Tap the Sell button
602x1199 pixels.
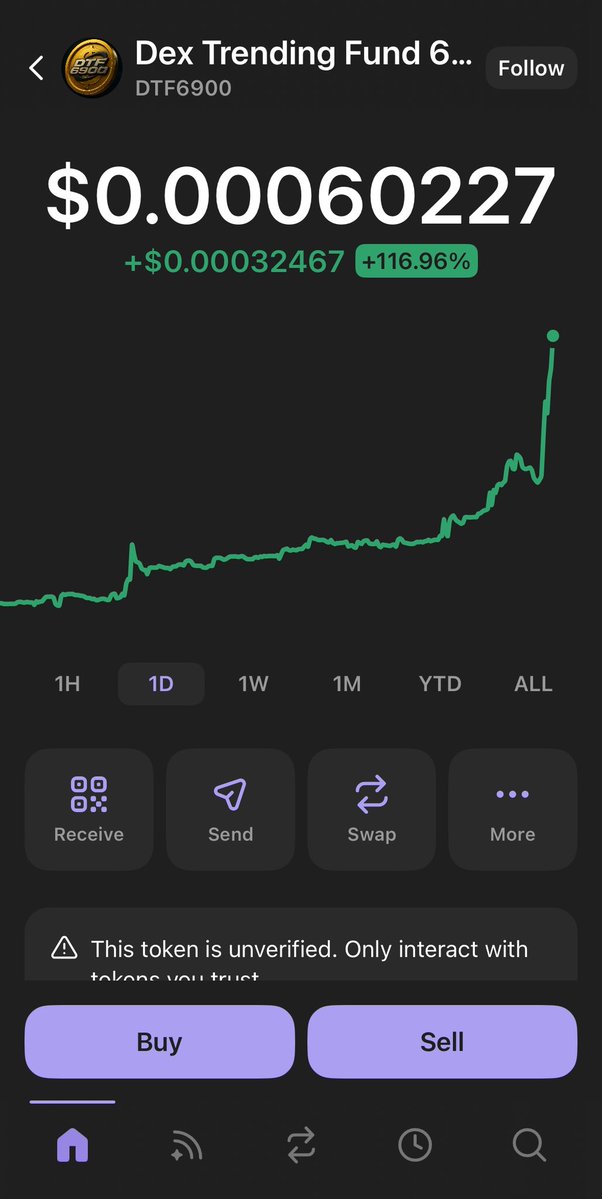tap(442, 1041)
